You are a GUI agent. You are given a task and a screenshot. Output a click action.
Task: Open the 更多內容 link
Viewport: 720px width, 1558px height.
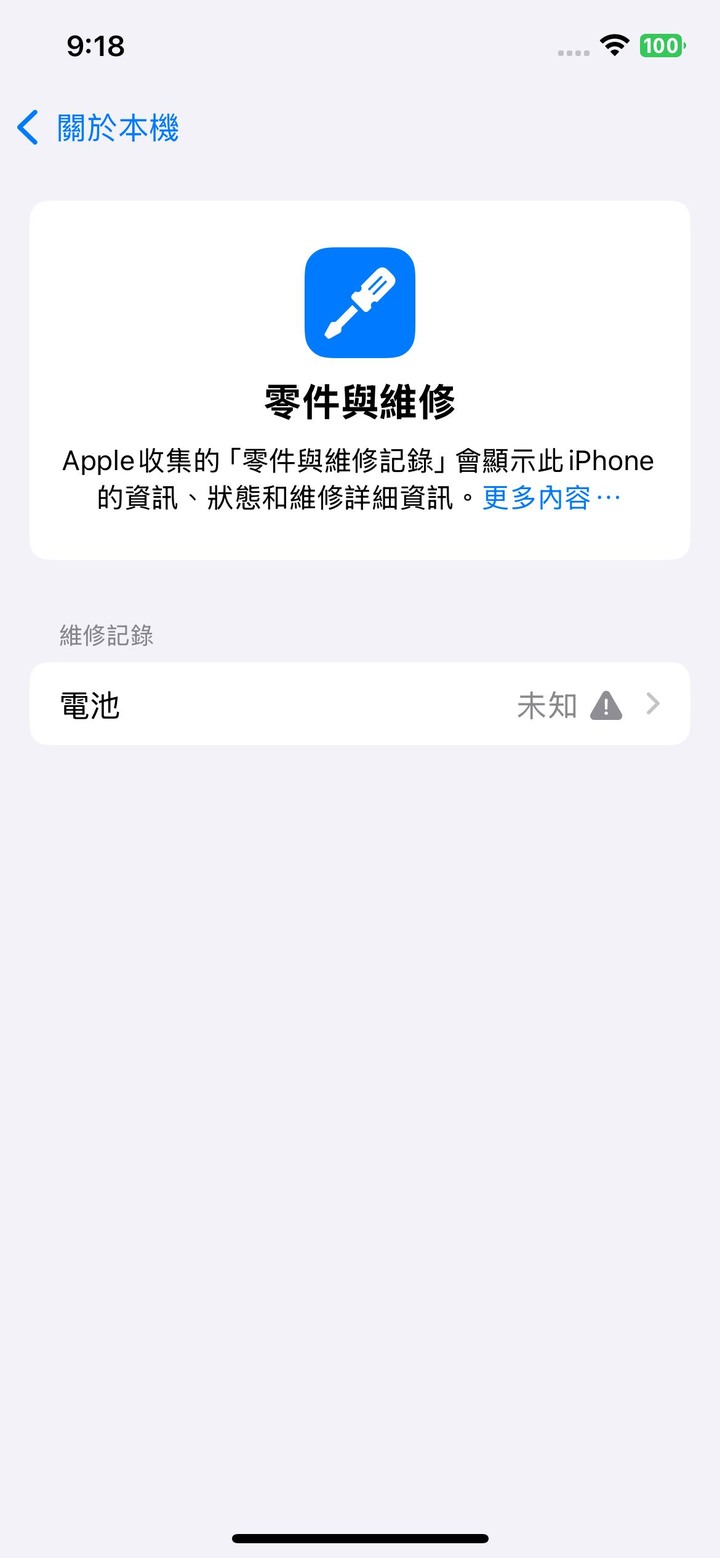(x=550, y=498)
